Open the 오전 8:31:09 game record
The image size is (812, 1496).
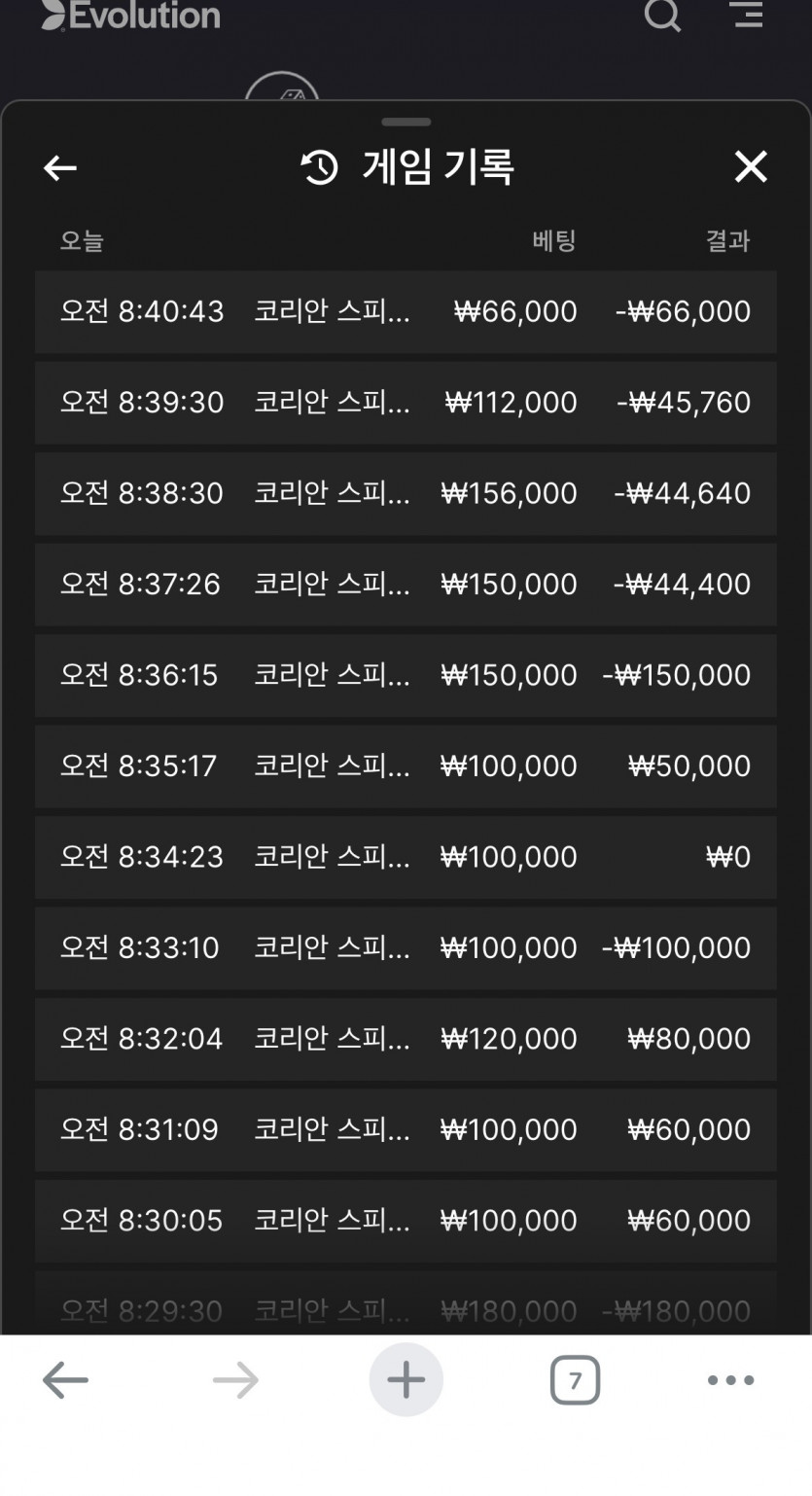406,1130
